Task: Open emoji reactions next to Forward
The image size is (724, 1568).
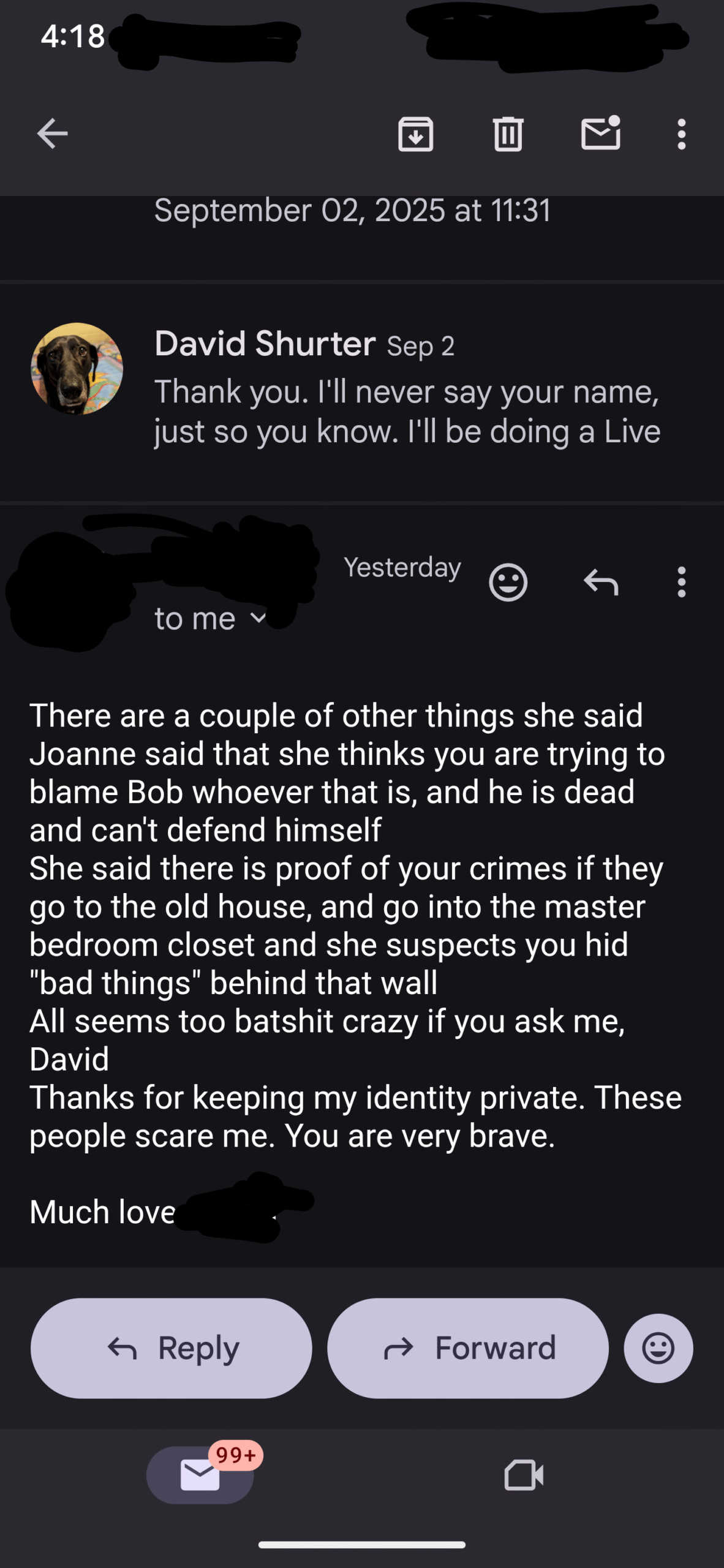Action: pyautogui.click(x=658, y=1348)
